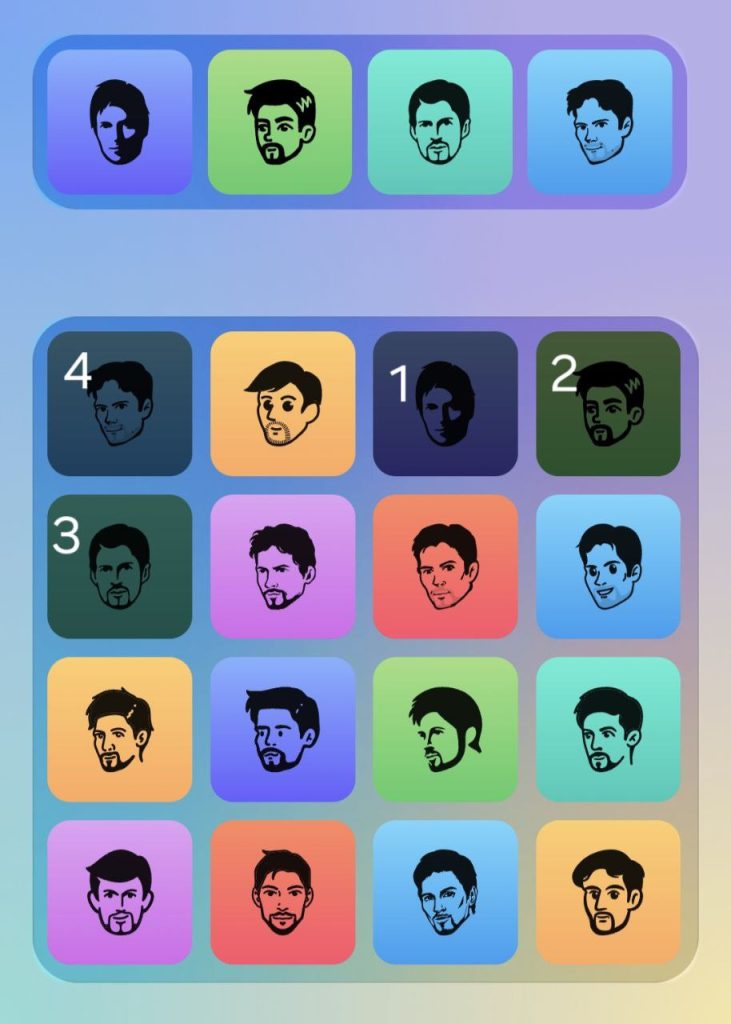Pick the lavender tile with the bearded face

point(282,567)
